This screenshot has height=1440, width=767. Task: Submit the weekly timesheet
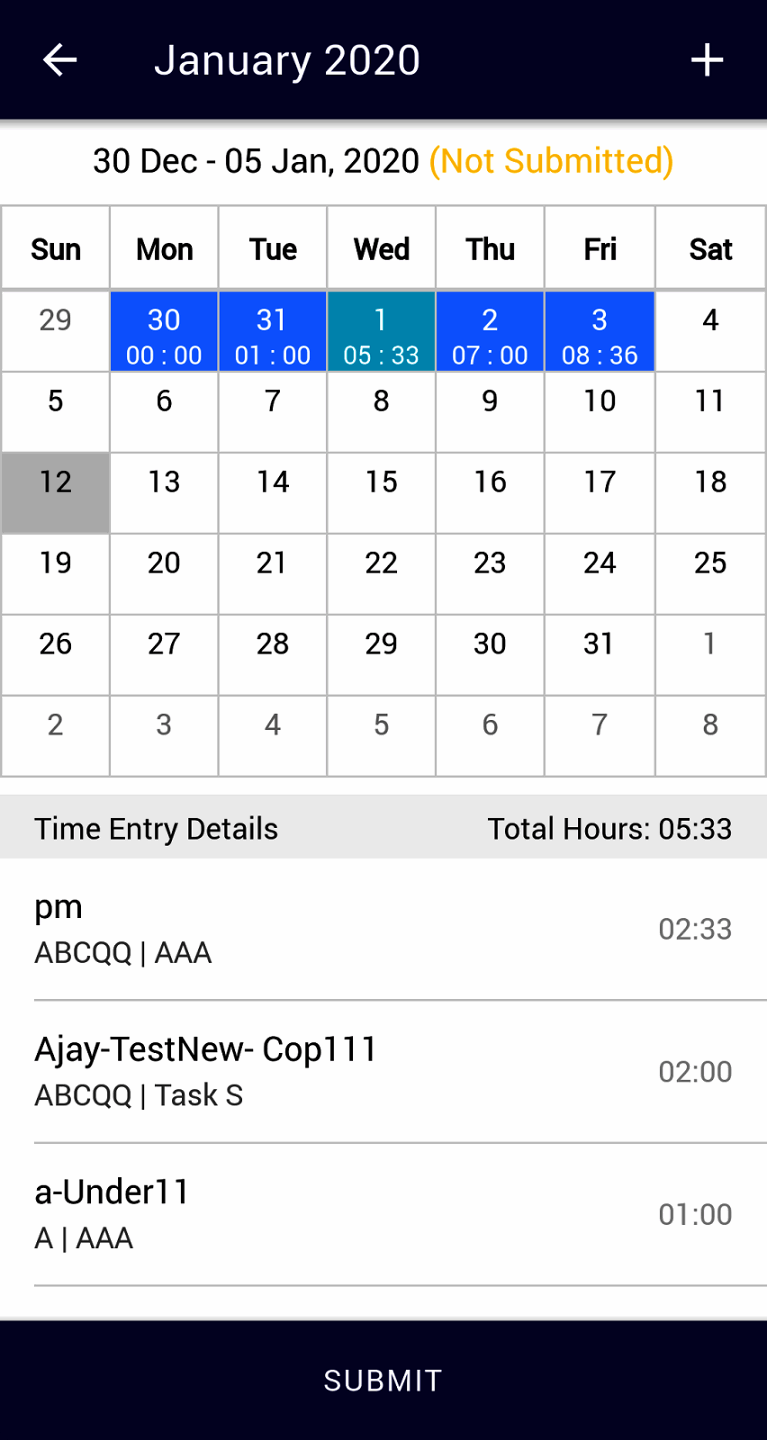(x=383, y=1380)
